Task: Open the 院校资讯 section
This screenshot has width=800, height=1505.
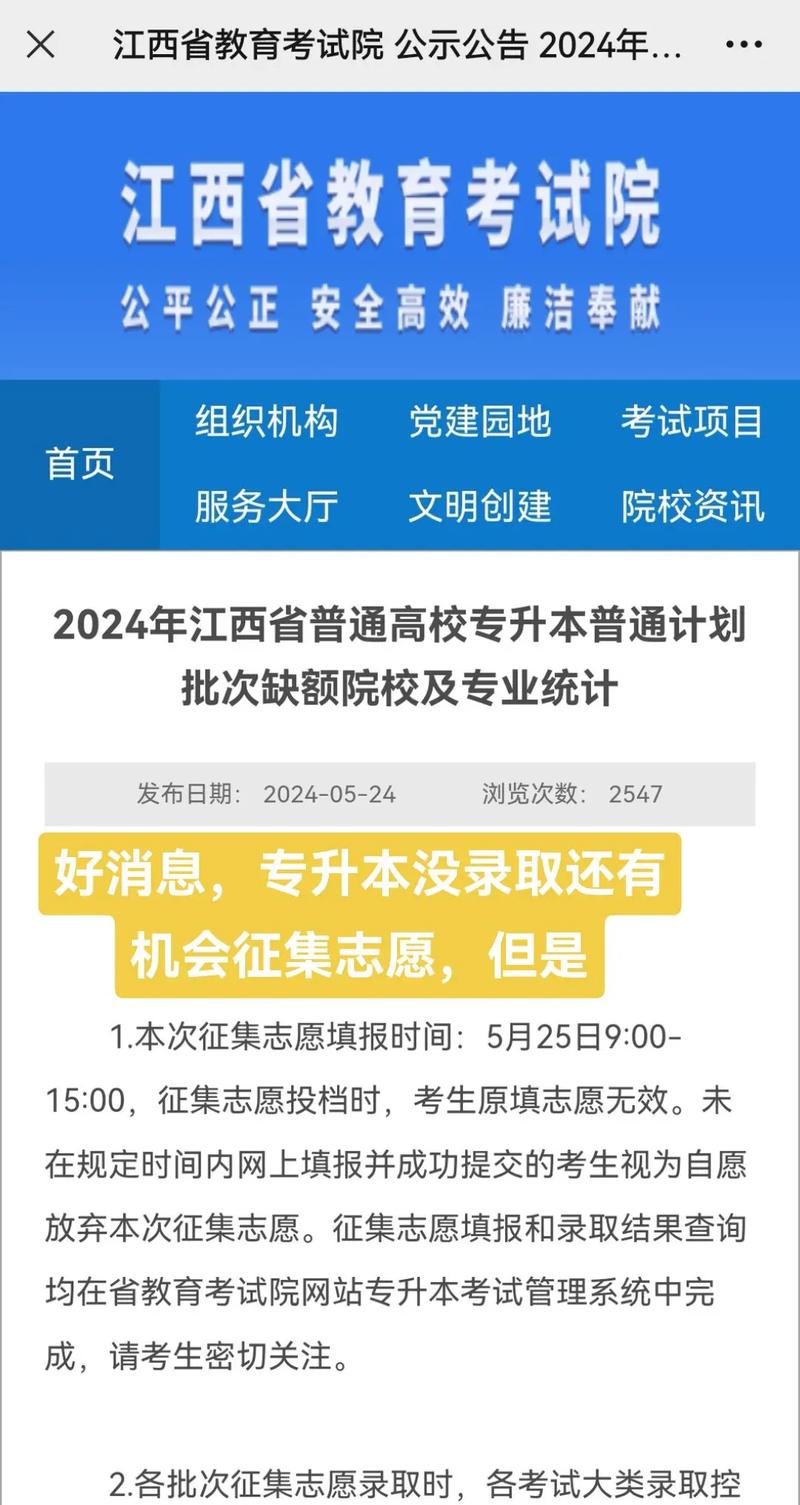Action: pyautogui.click(x=693, y=508)
